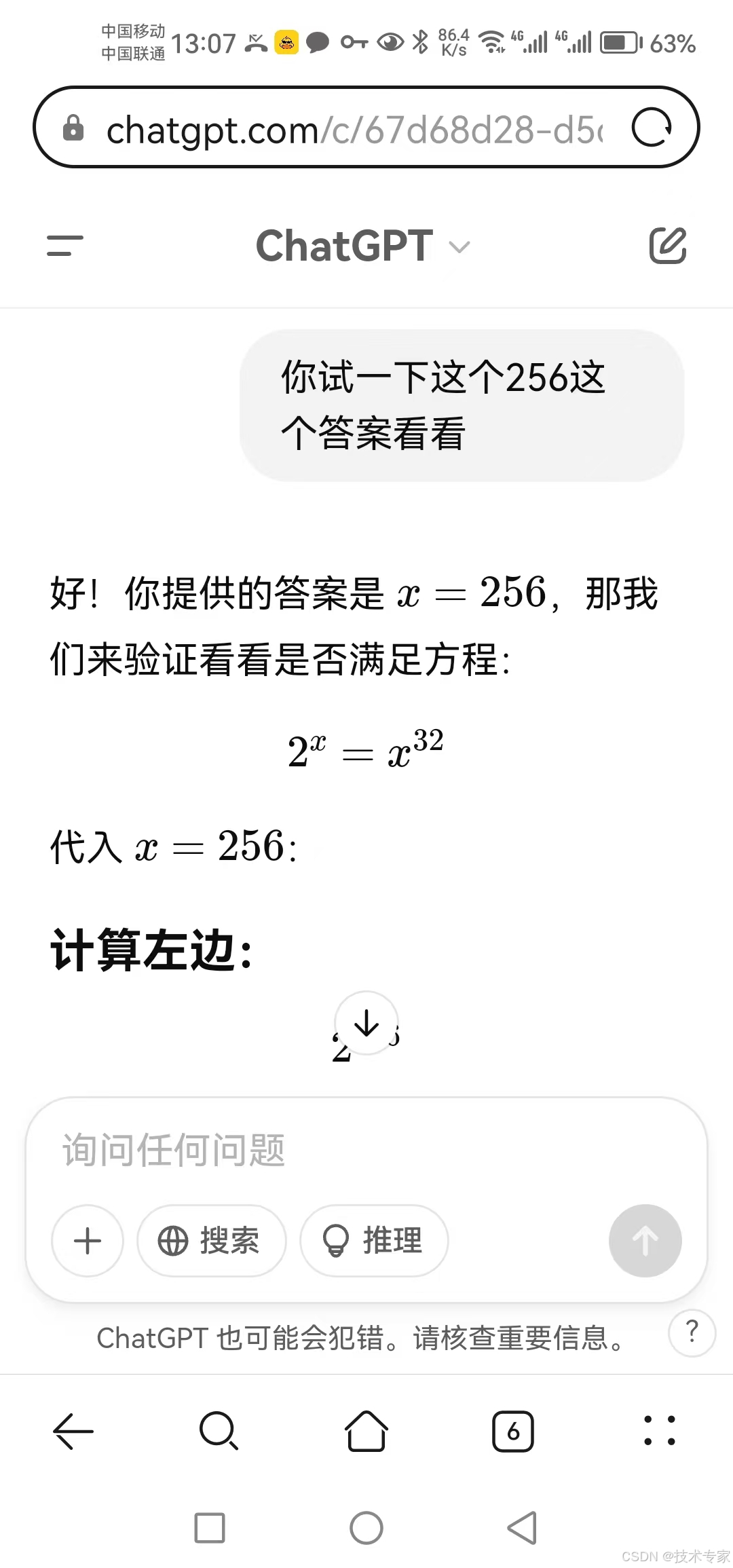Enable the 搜索 web search chip
The width and height of the screenshot is (733, 1568).
(211, 1241)
